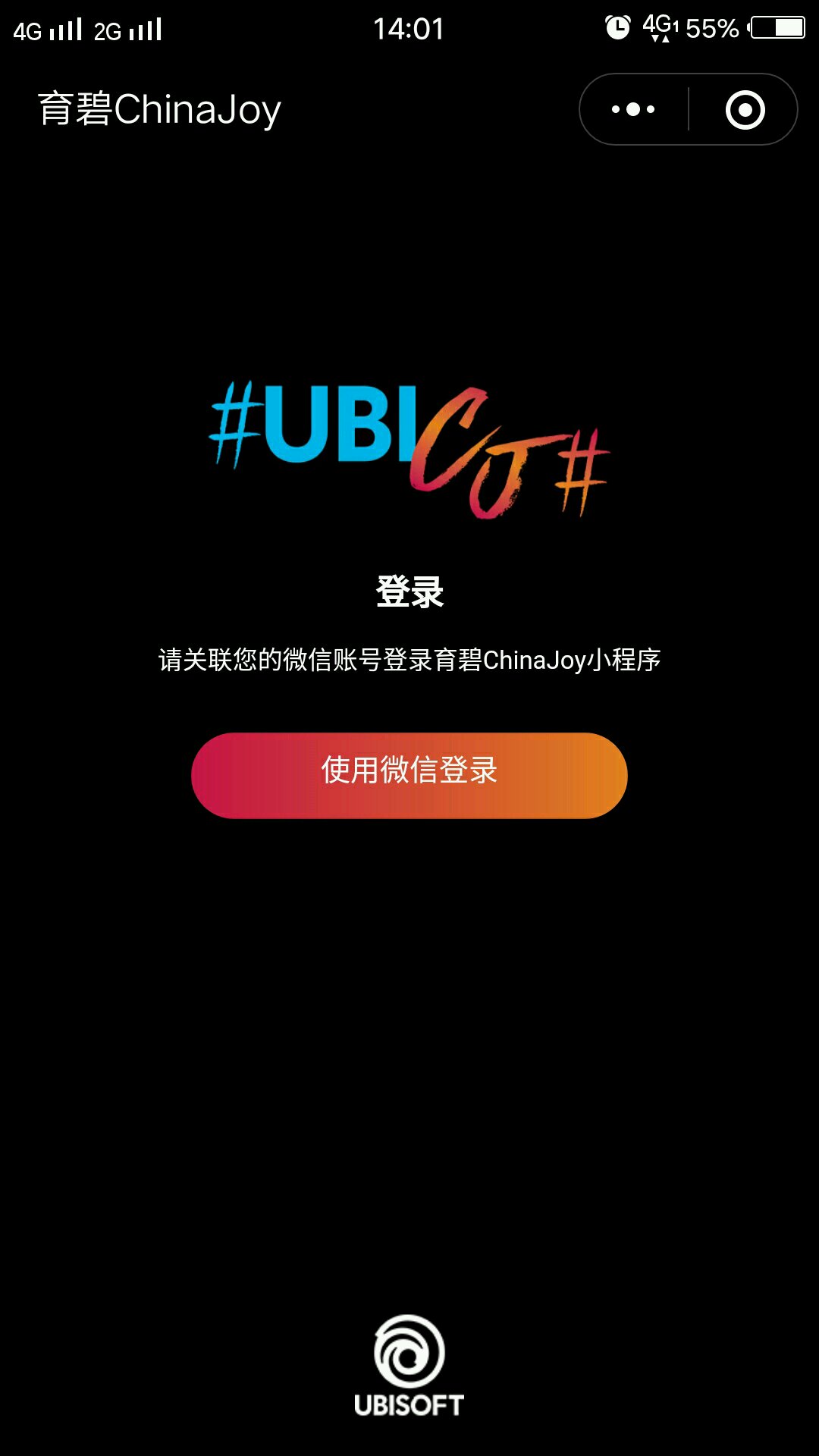Close the mini program via circle icon
This screenshot has height=1456, width=819.
click(745, 110)
